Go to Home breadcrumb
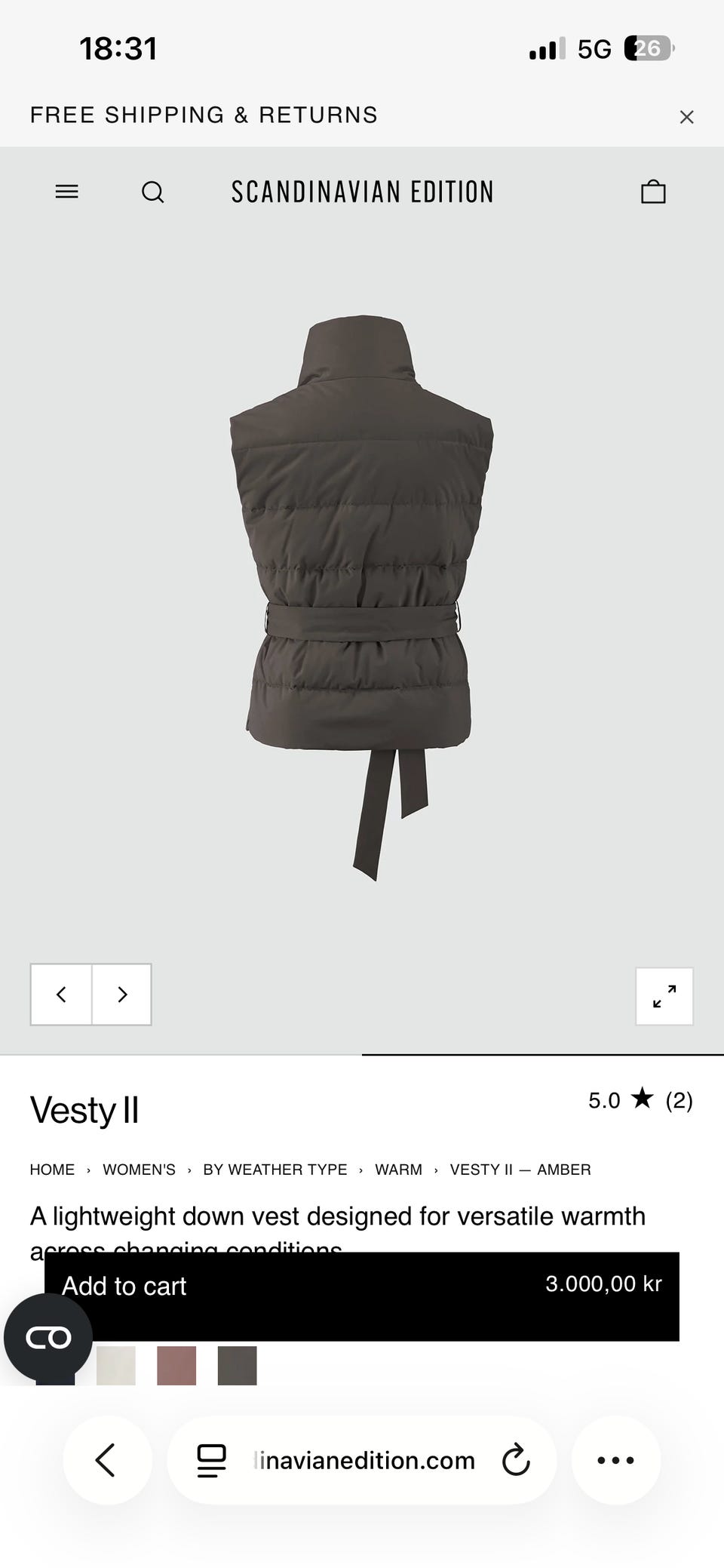 52,1170
